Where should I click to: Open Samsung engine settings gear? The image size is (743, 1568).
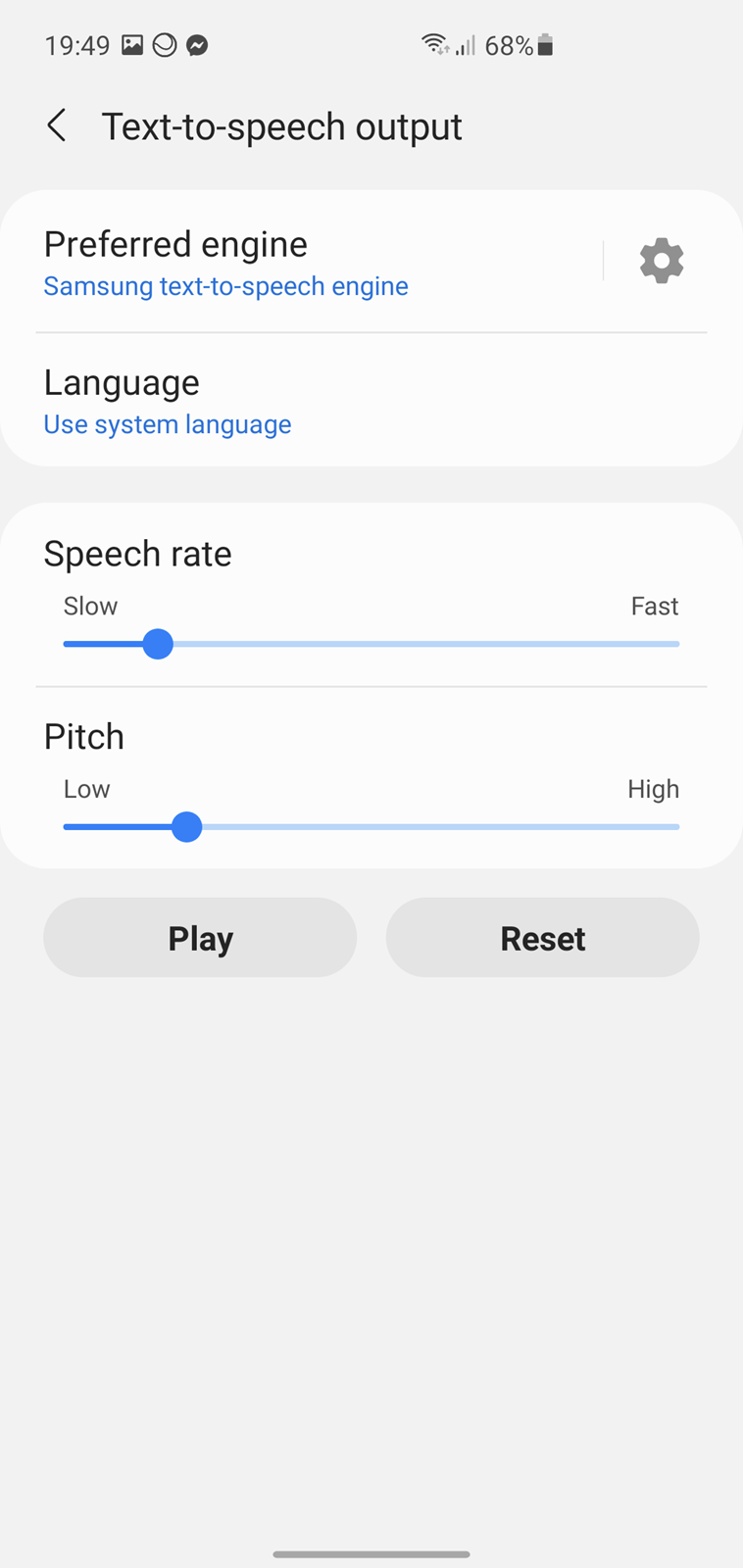pos(662,261)
